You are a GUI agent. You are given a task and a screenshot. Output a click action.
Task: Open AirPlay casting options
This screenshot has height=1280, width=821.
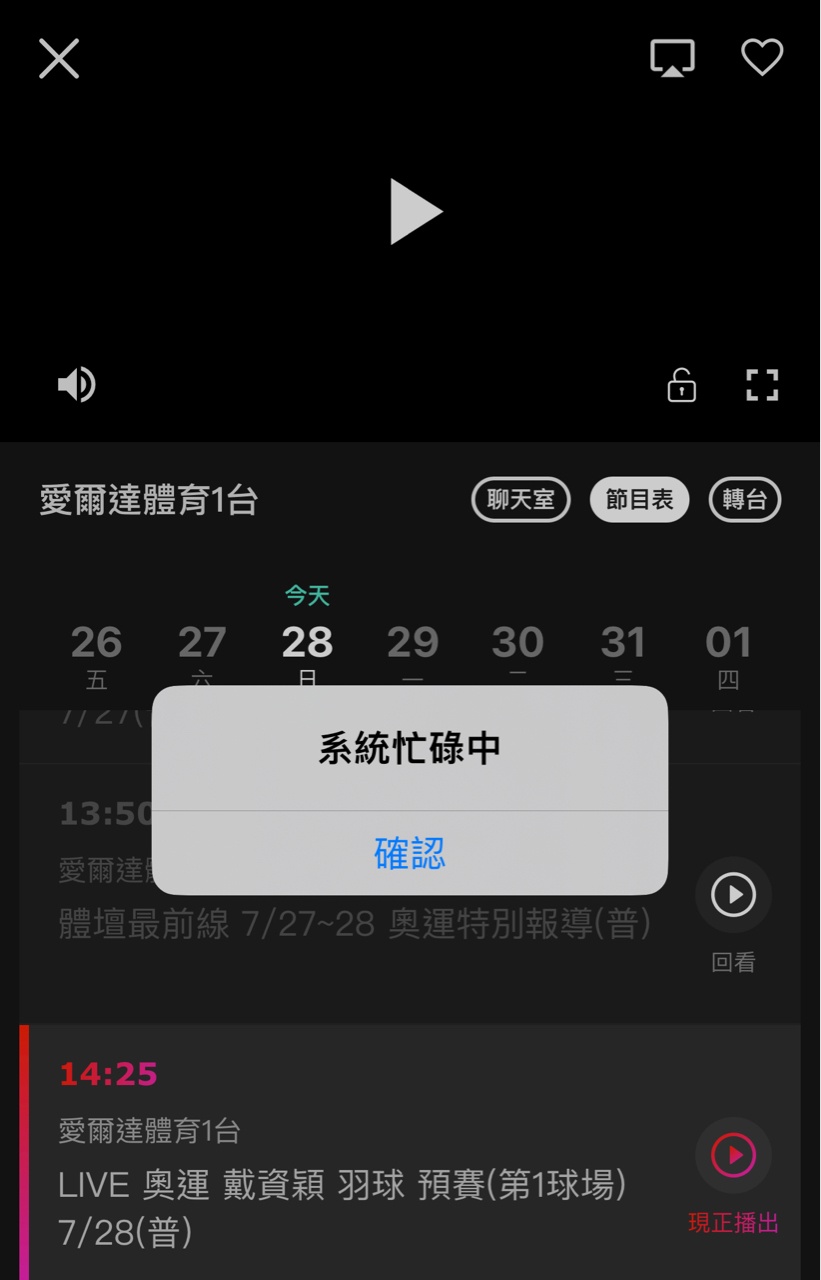[672, 58]
